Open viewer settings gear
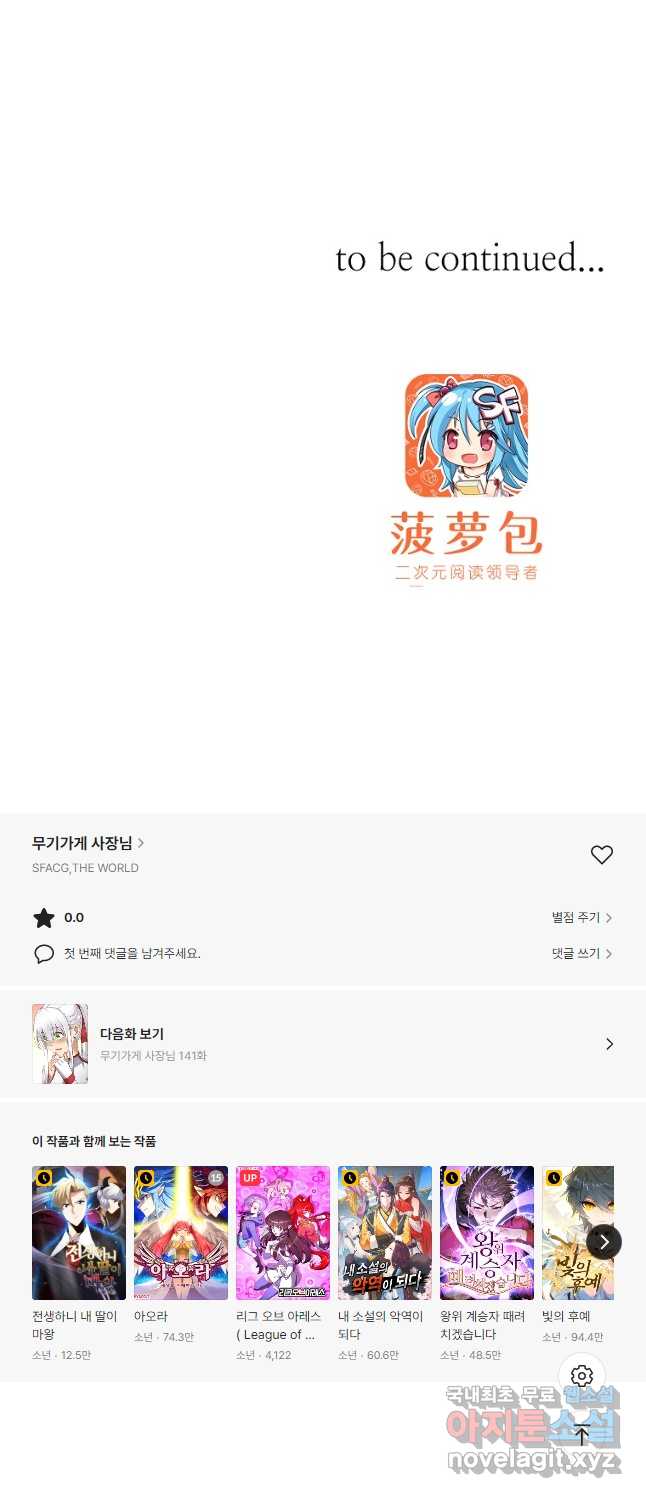Viewport: 646px width, 1498px height. (x=582, y=1376)
